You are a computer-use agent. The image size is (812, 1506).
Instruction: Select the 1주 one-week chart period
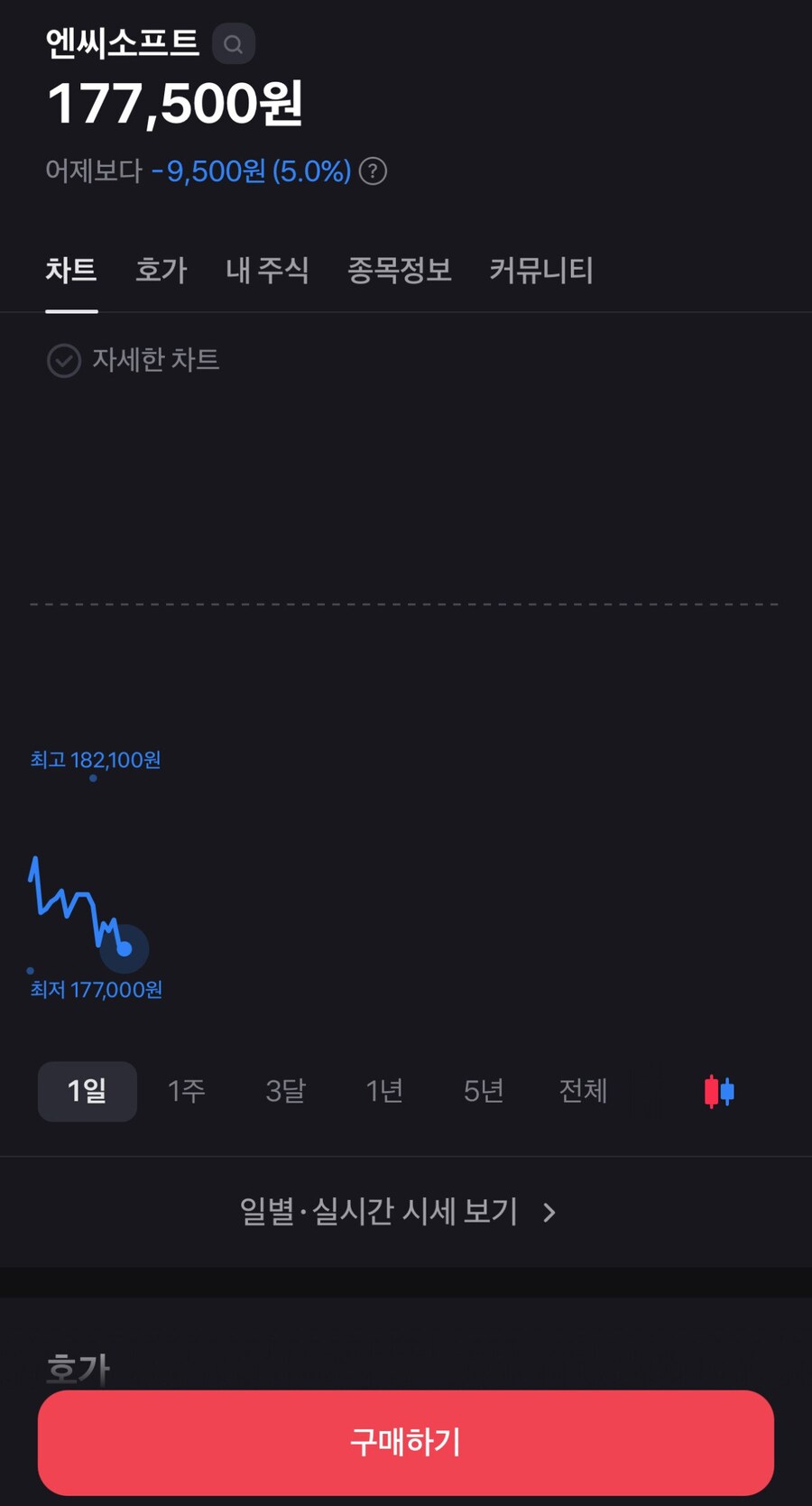185,1091
